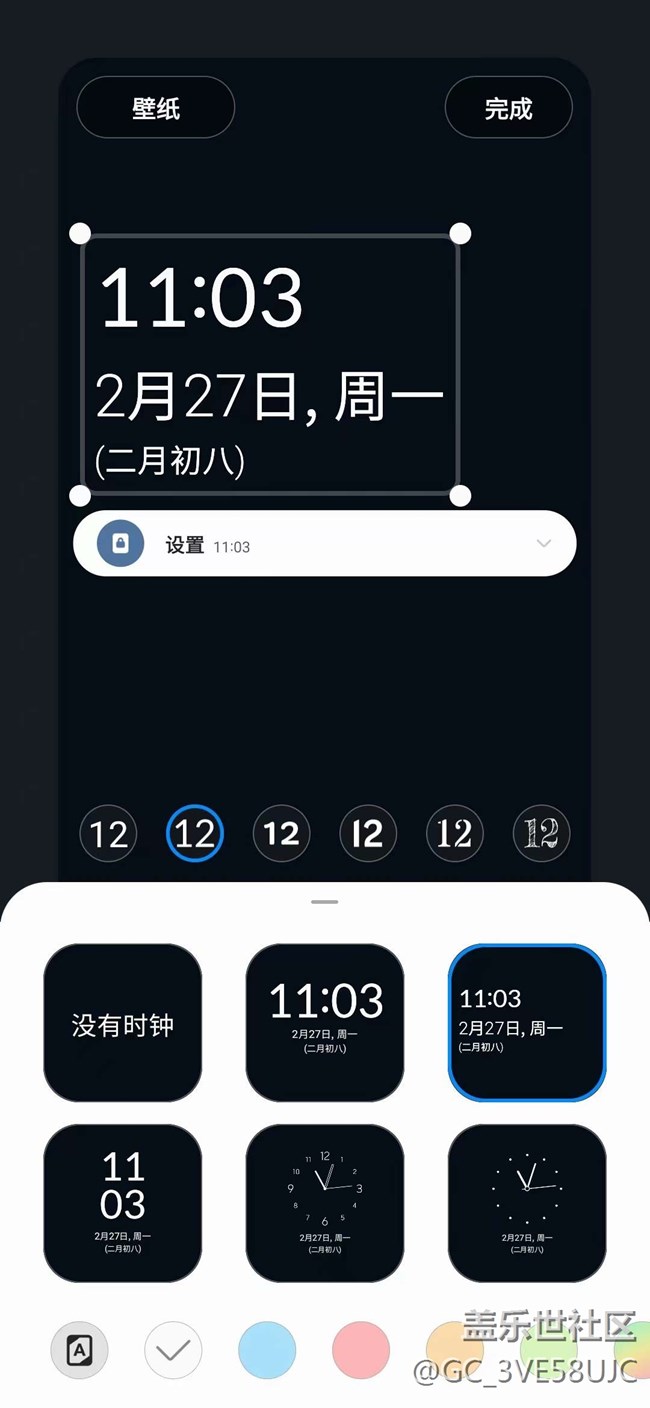Pick the analog clock with numbered dial

coord(325,1203)
